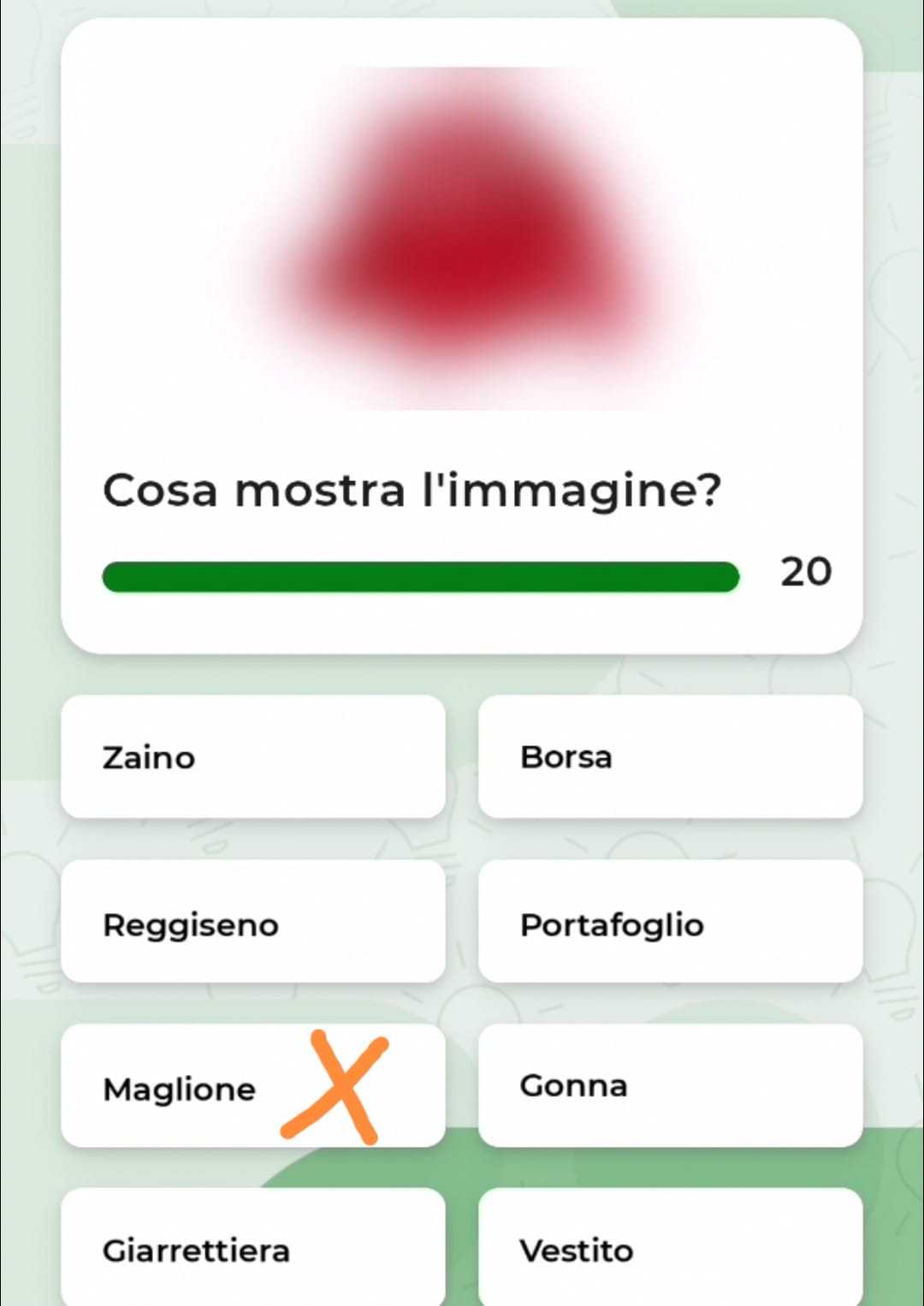Screen dimensions: 924x1306
Task: Choose "Reggiseno" as your answer
Action: [x=253, y=923]
